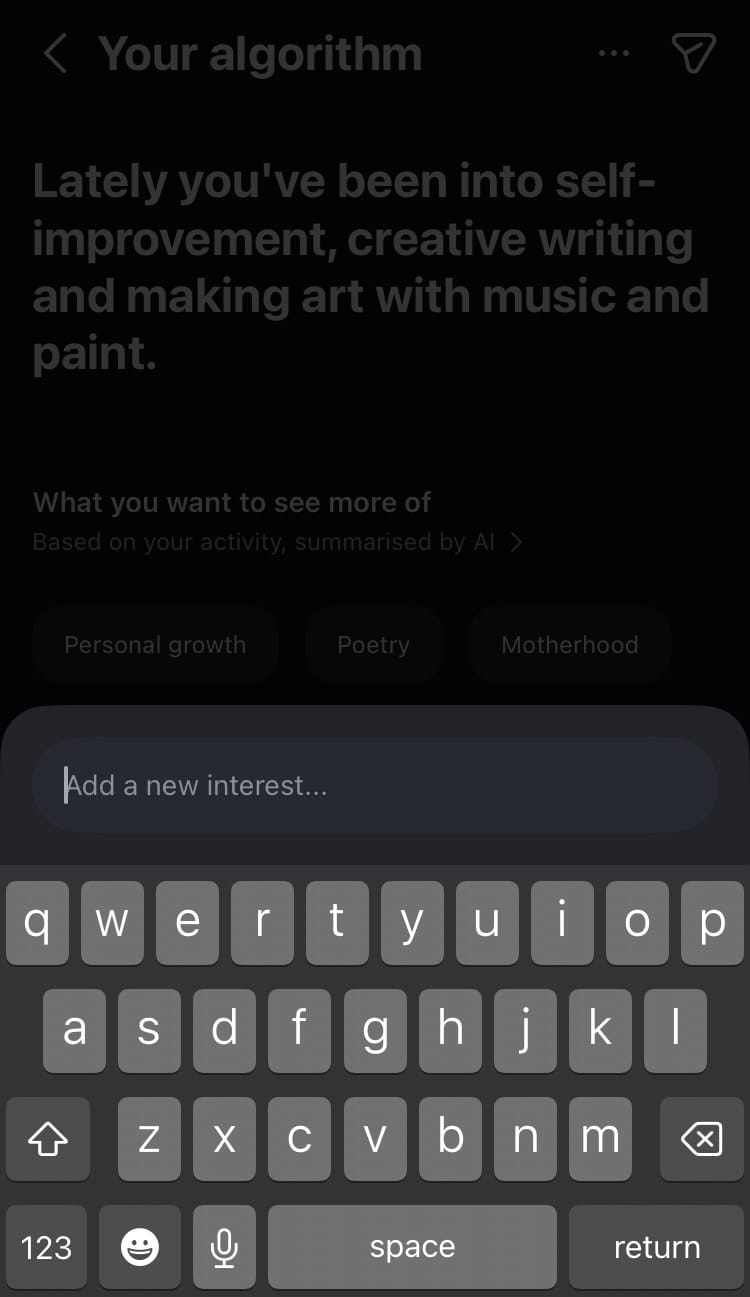The width and height of the screenshot is (750, 1297).
Task: Enable the shift key
Action: pyautogui.click(x=47, y=1138)
